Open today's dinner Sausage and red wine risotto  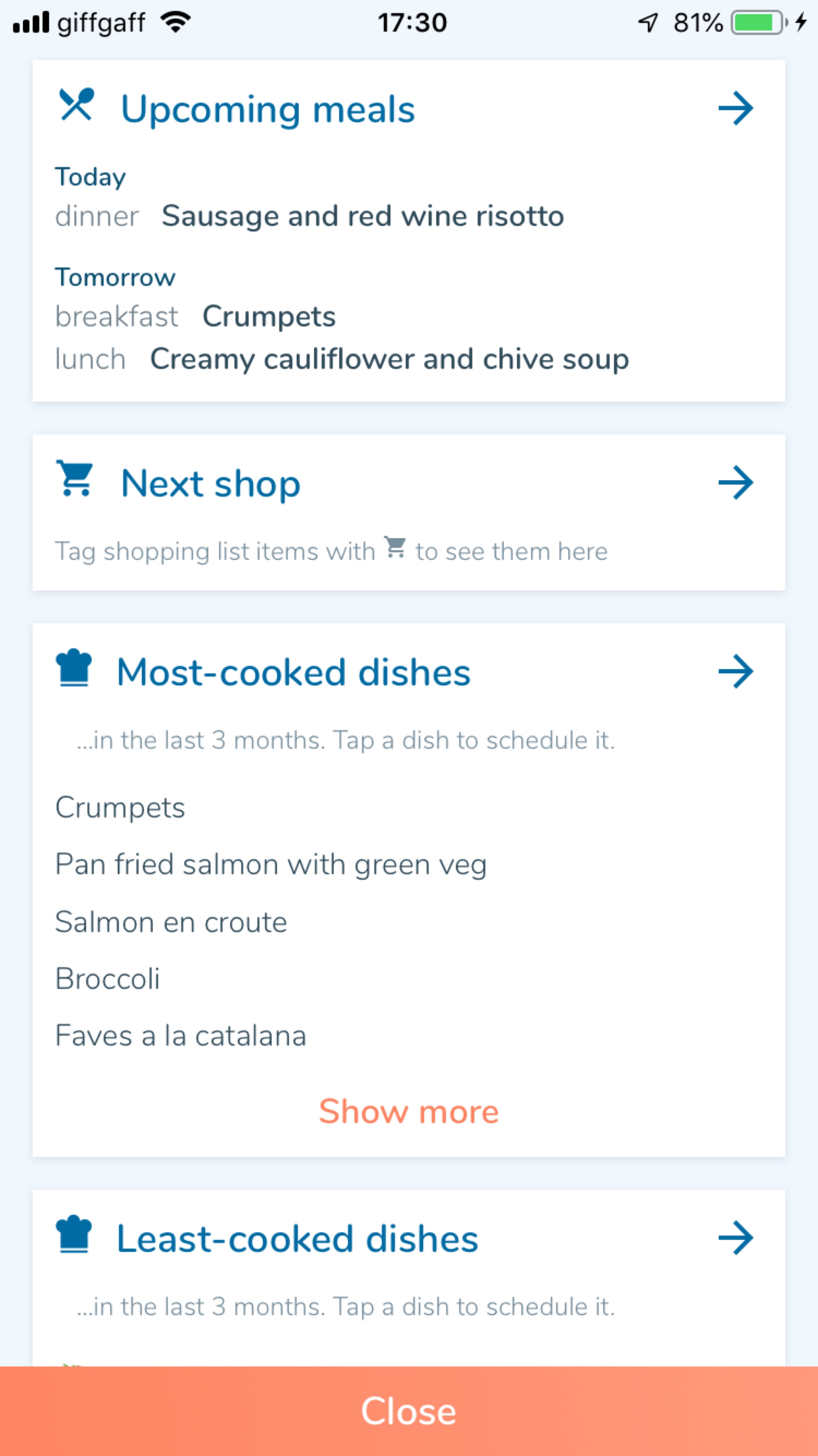pyautogui.click(x=363, y=216)
